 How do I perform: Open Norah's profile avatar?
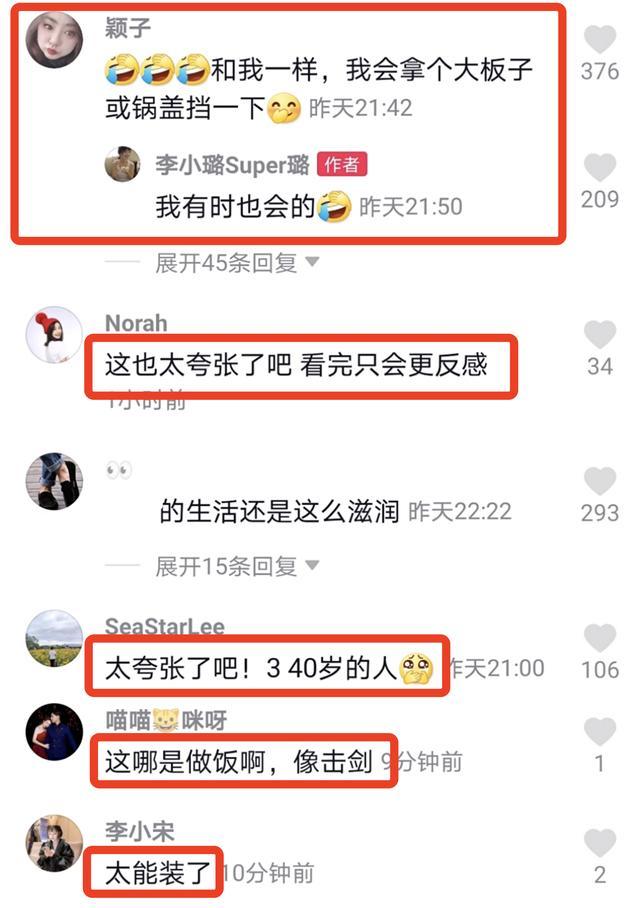53,335
